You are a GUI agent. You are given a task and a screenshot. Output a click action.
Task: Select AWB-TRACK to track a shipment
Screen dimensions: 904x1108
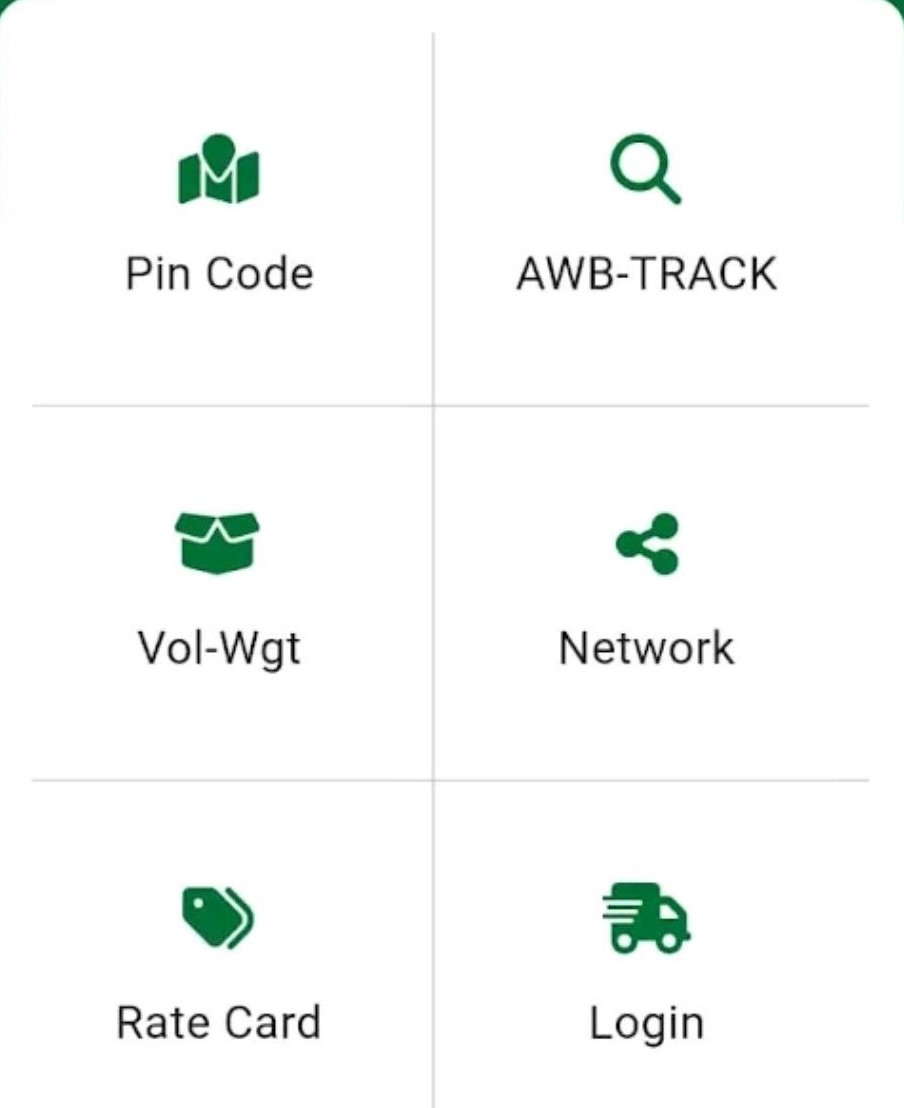pyautogui.click(x=646, y=218)
